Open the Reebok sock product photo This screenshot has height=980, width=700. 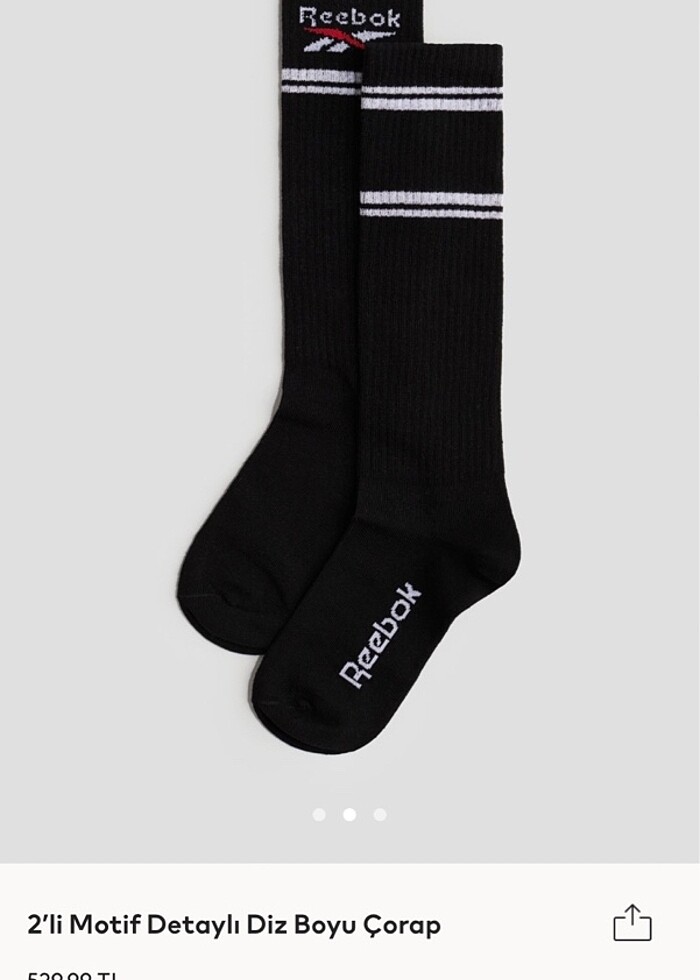[350, 400]
